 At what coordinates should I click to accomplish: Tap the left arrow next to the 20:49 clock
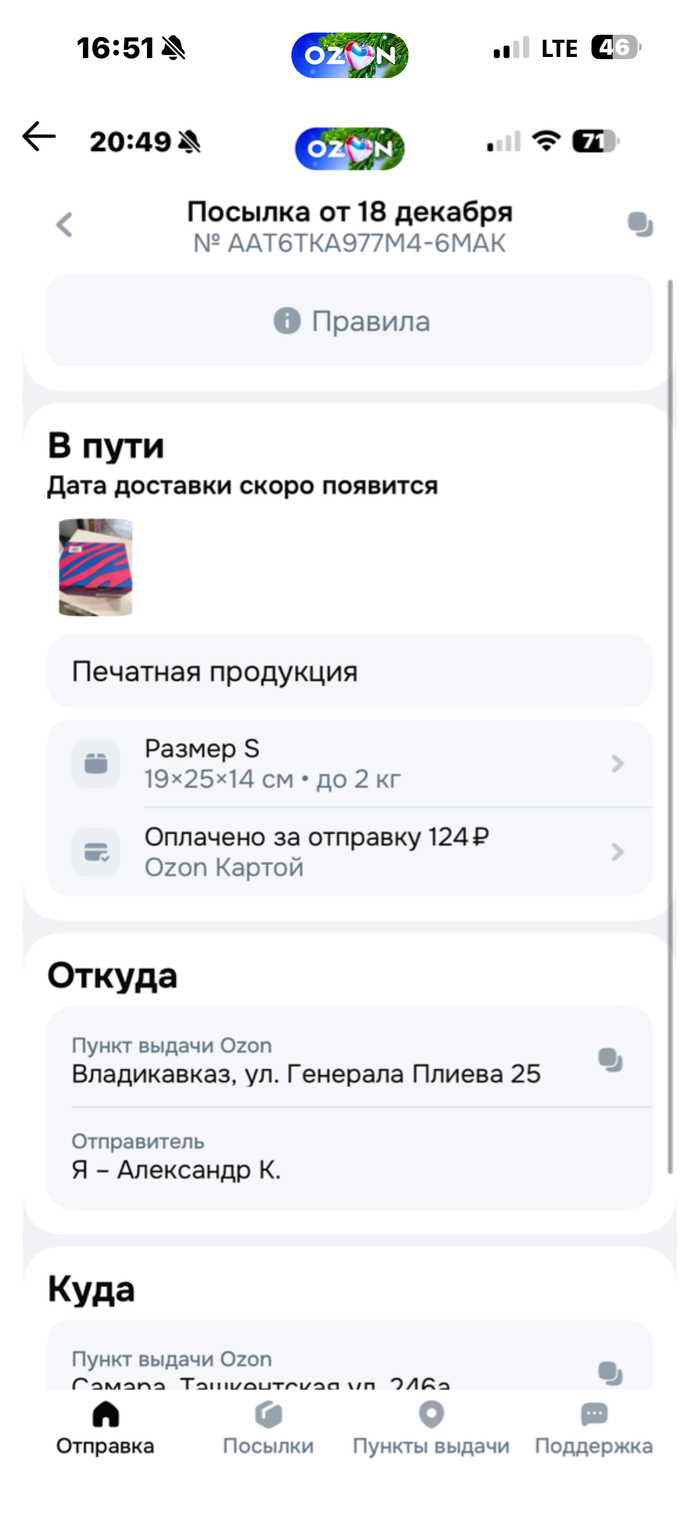pyautogui.click(x=39, y=137)
